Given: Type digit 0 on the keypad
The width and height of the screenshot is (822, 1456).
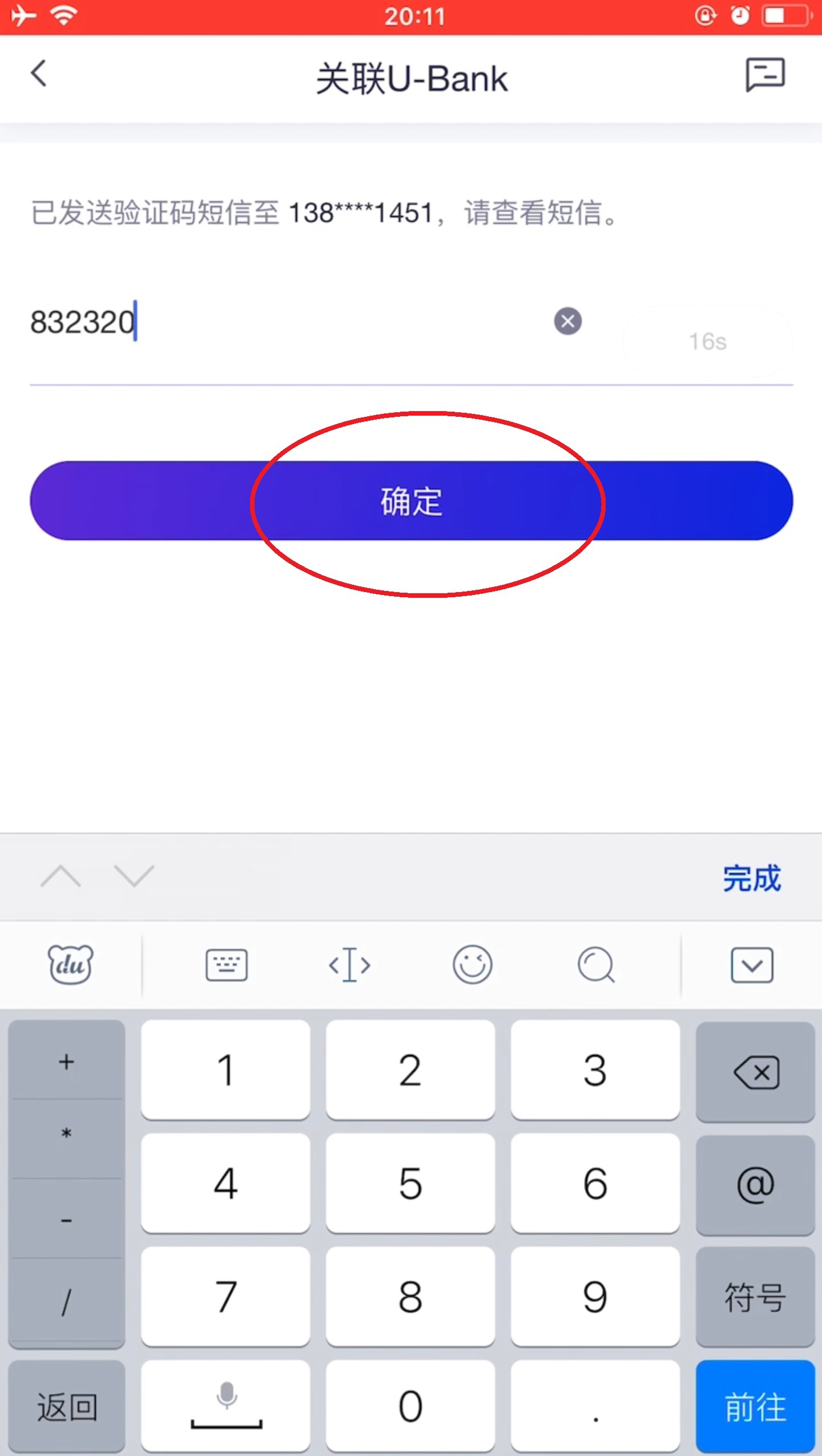Looking at the screenshot, I should (x=410, y=1406).
